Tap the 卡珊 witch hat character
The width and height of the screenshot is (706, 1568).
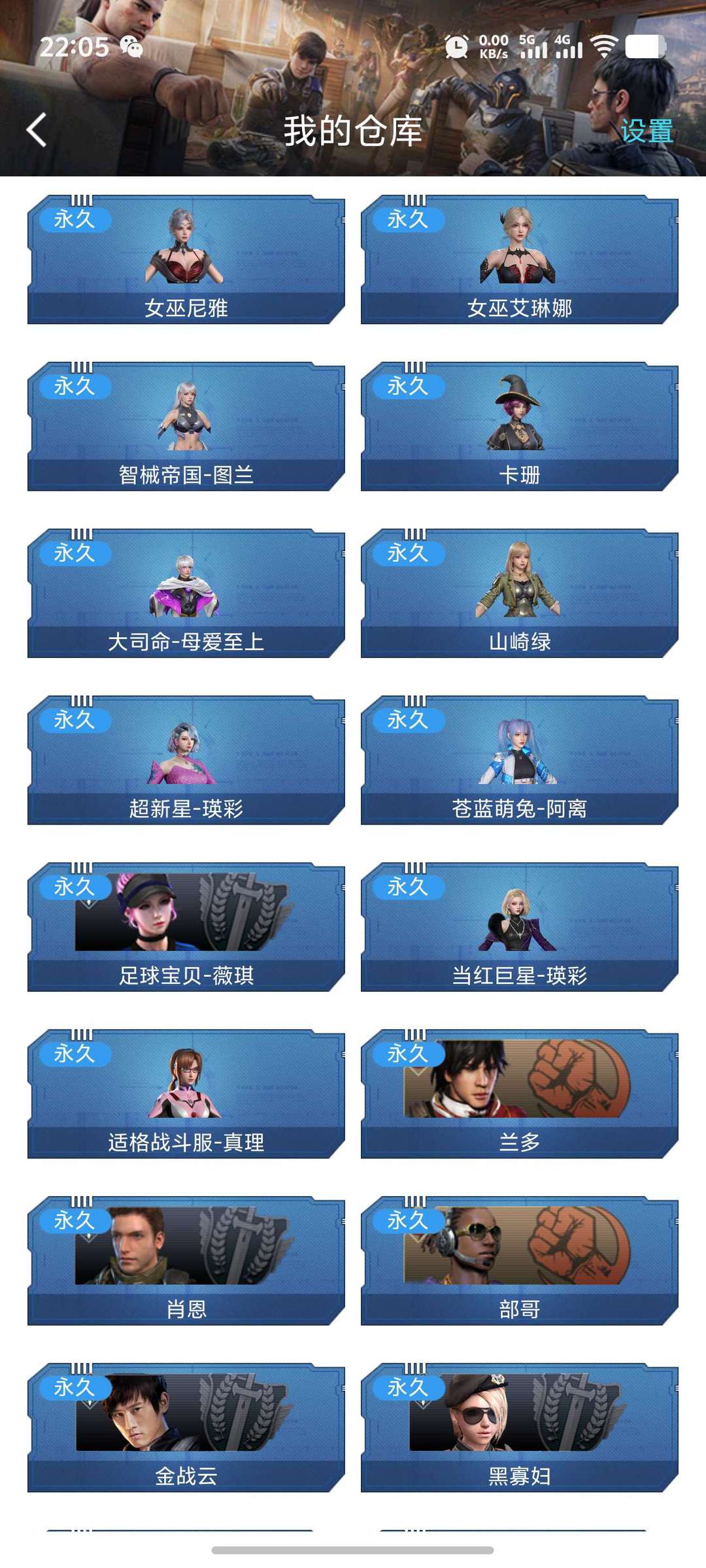(520, 426)
